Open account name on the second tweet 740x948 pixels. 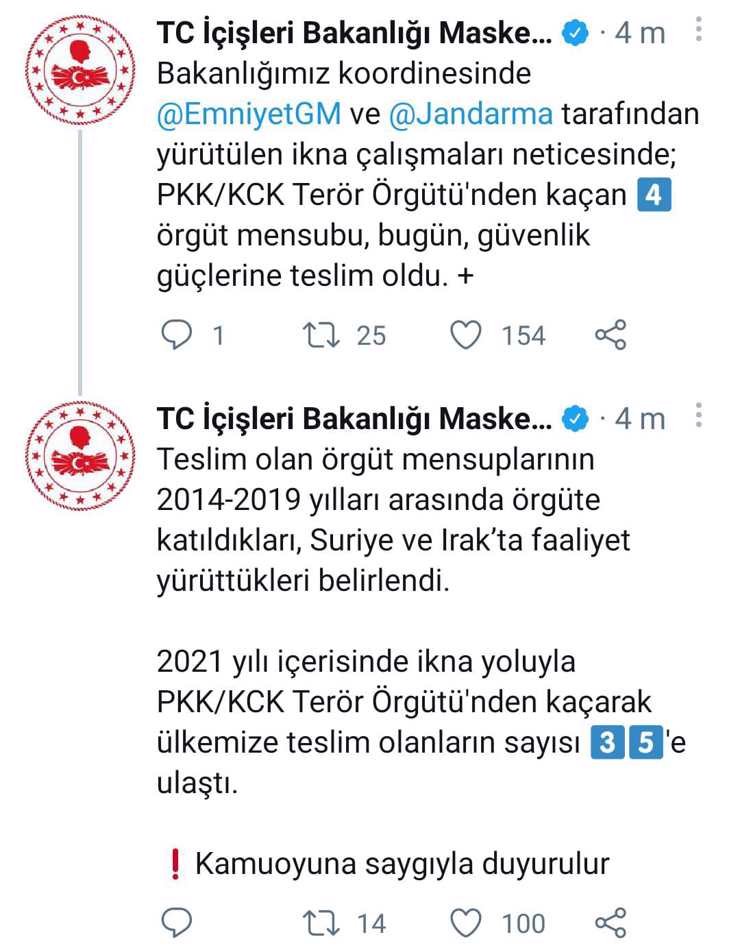[x=355, y=419]
